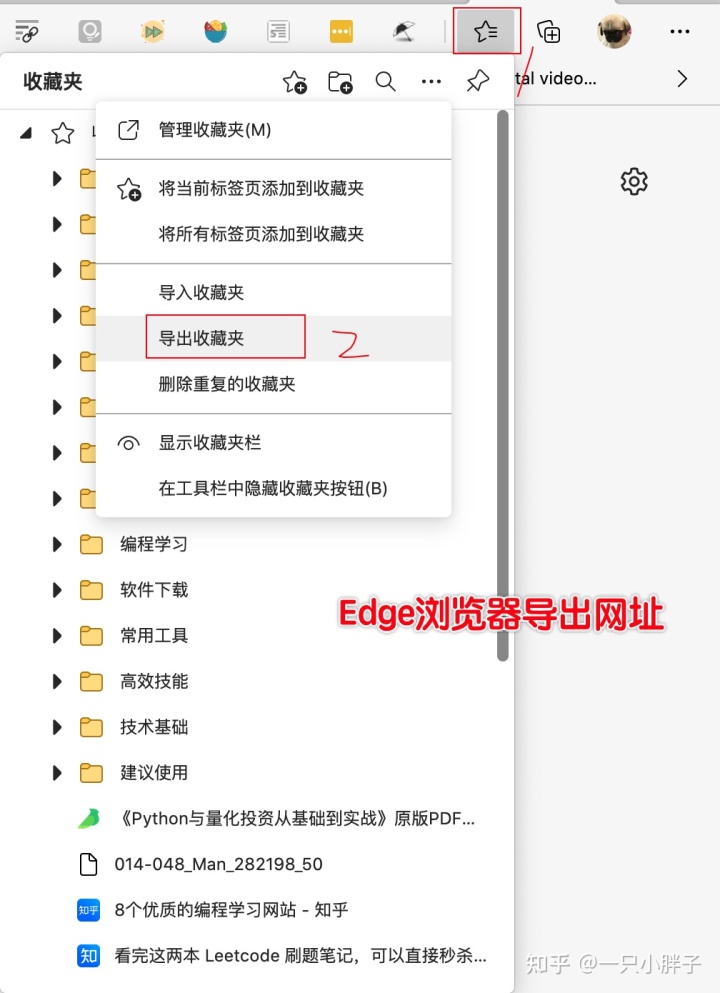Open the settings gear icon
The image size is (720, 993).
pos(634,181)
